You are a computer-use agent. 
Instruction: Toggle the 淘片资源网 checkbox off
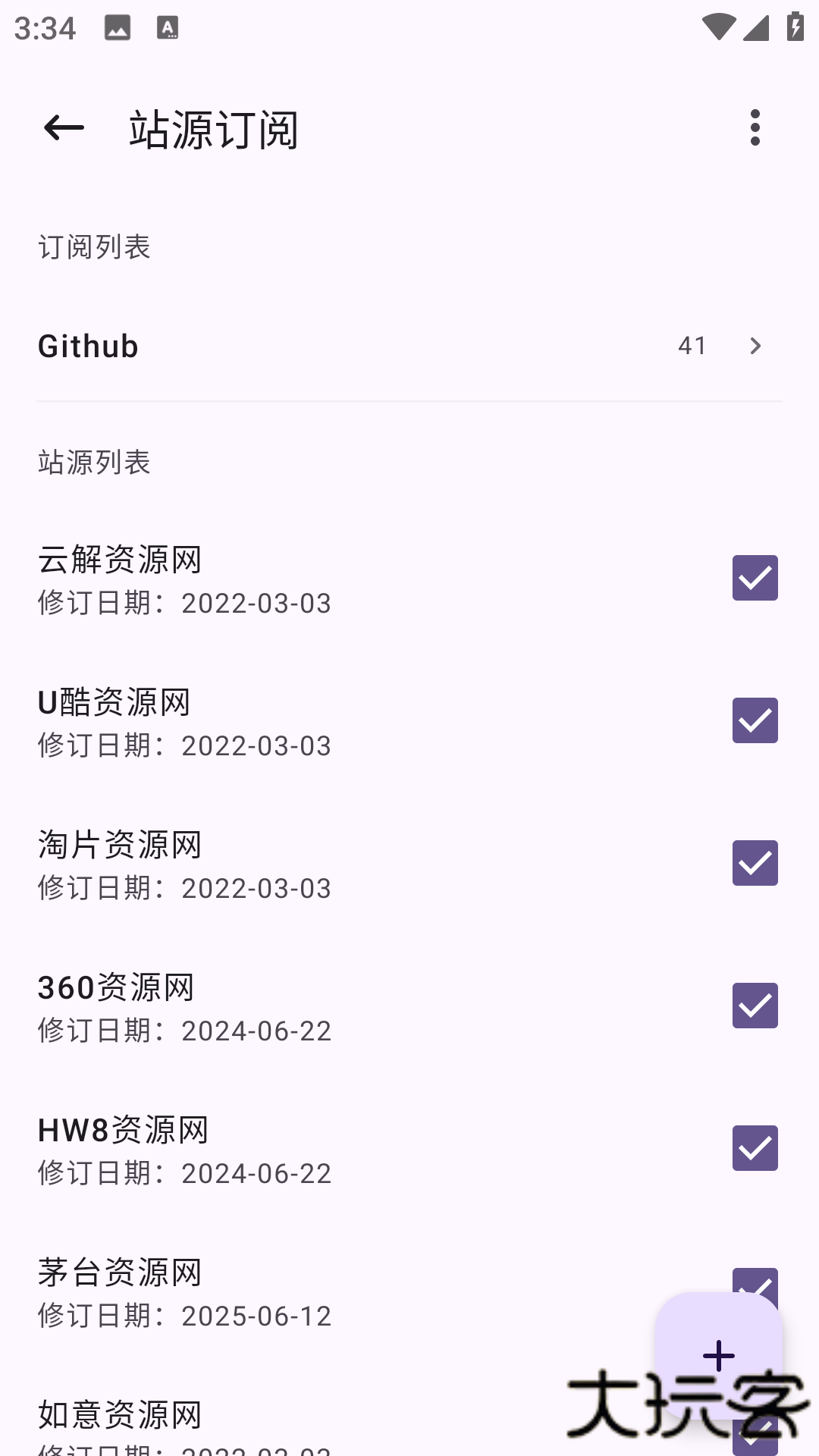[x=755, y=863]
